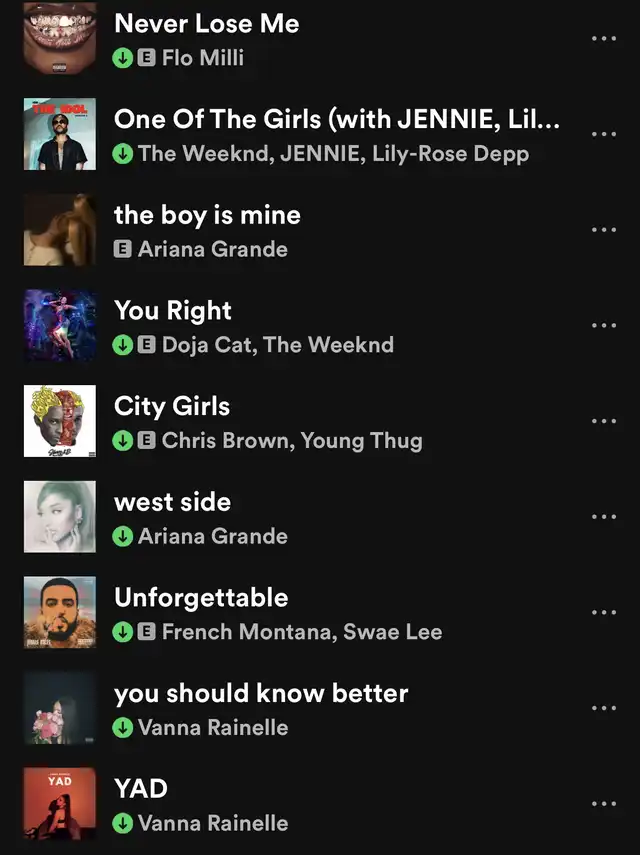Open more options for Never Lose Me
The width and height of the screenshot is (640, 855).
604,39
